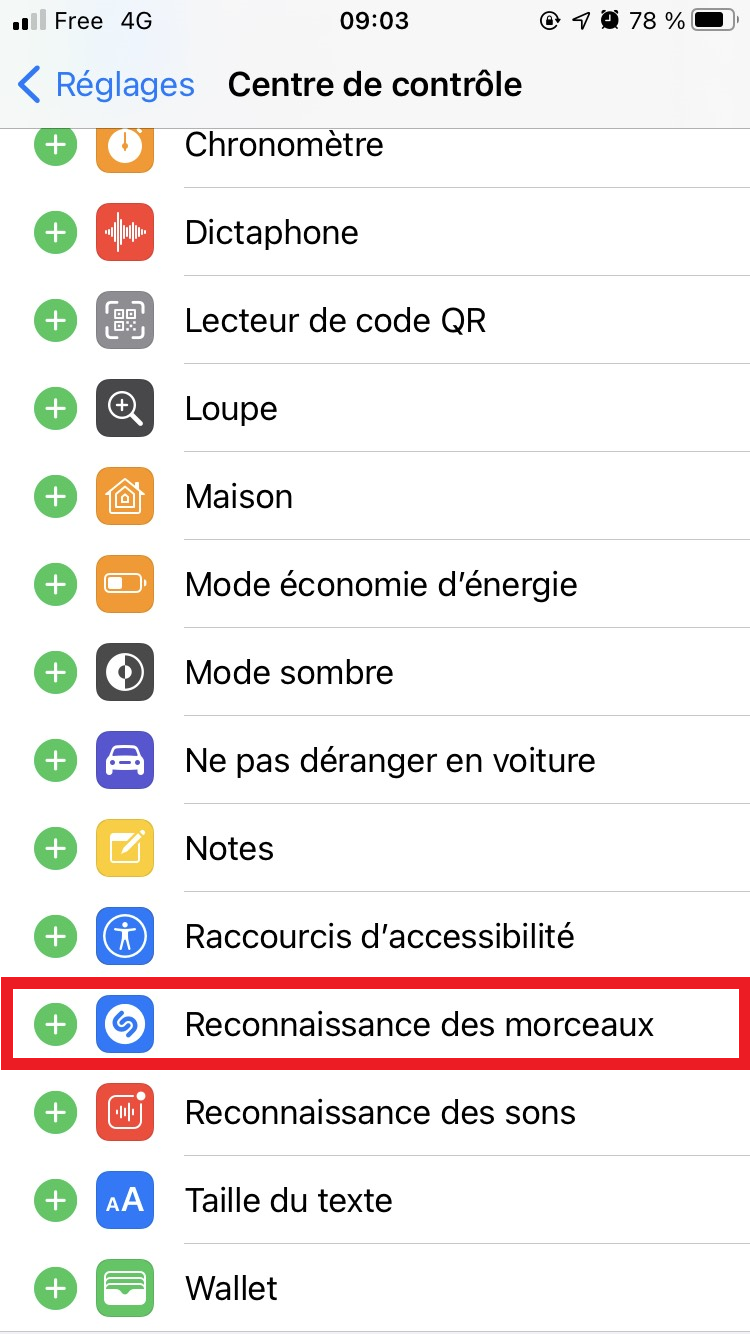Select the Centre de contrôle title
Screen dimensions: 750x1334
point(375,84)
